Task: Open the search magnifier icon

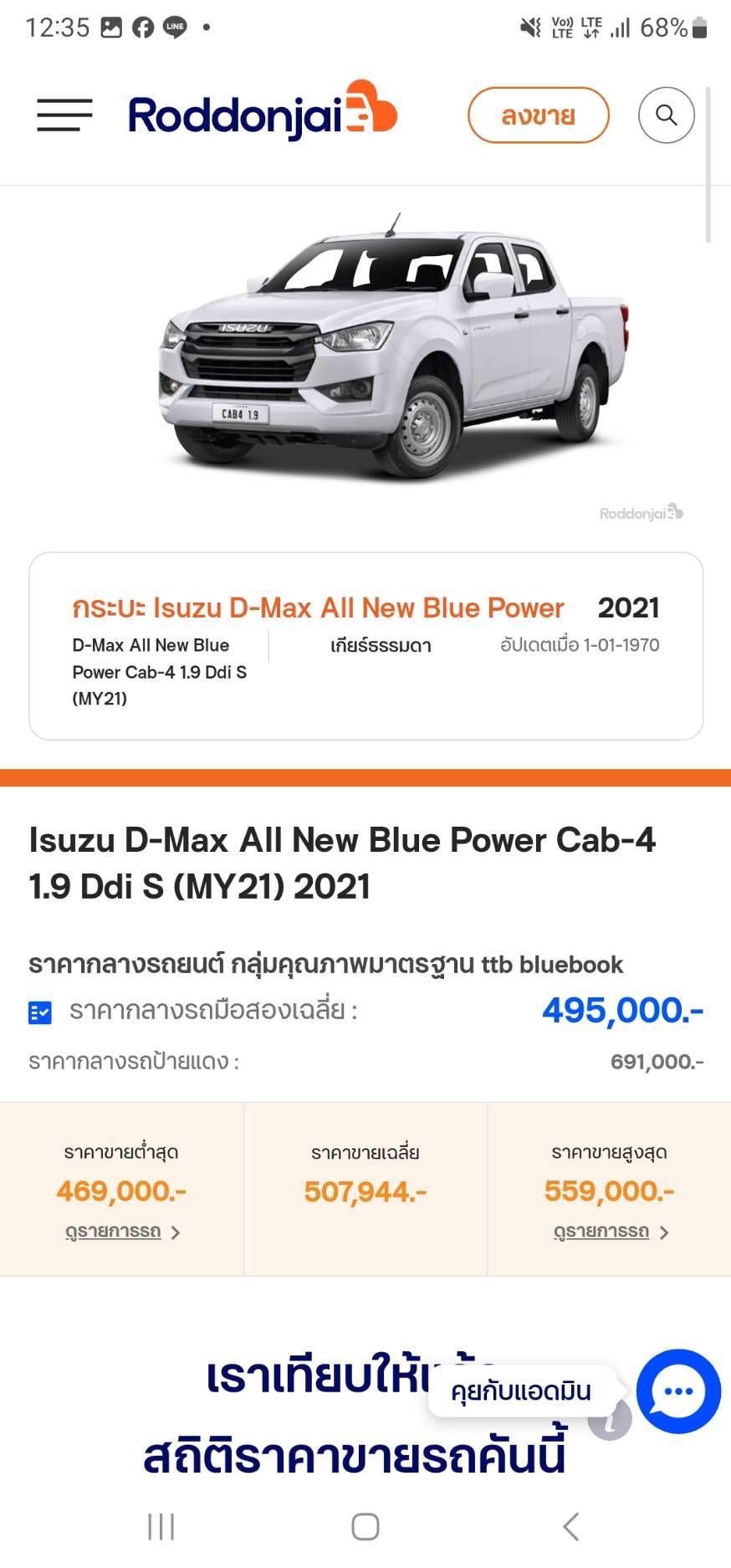Action: coord(666,115)
